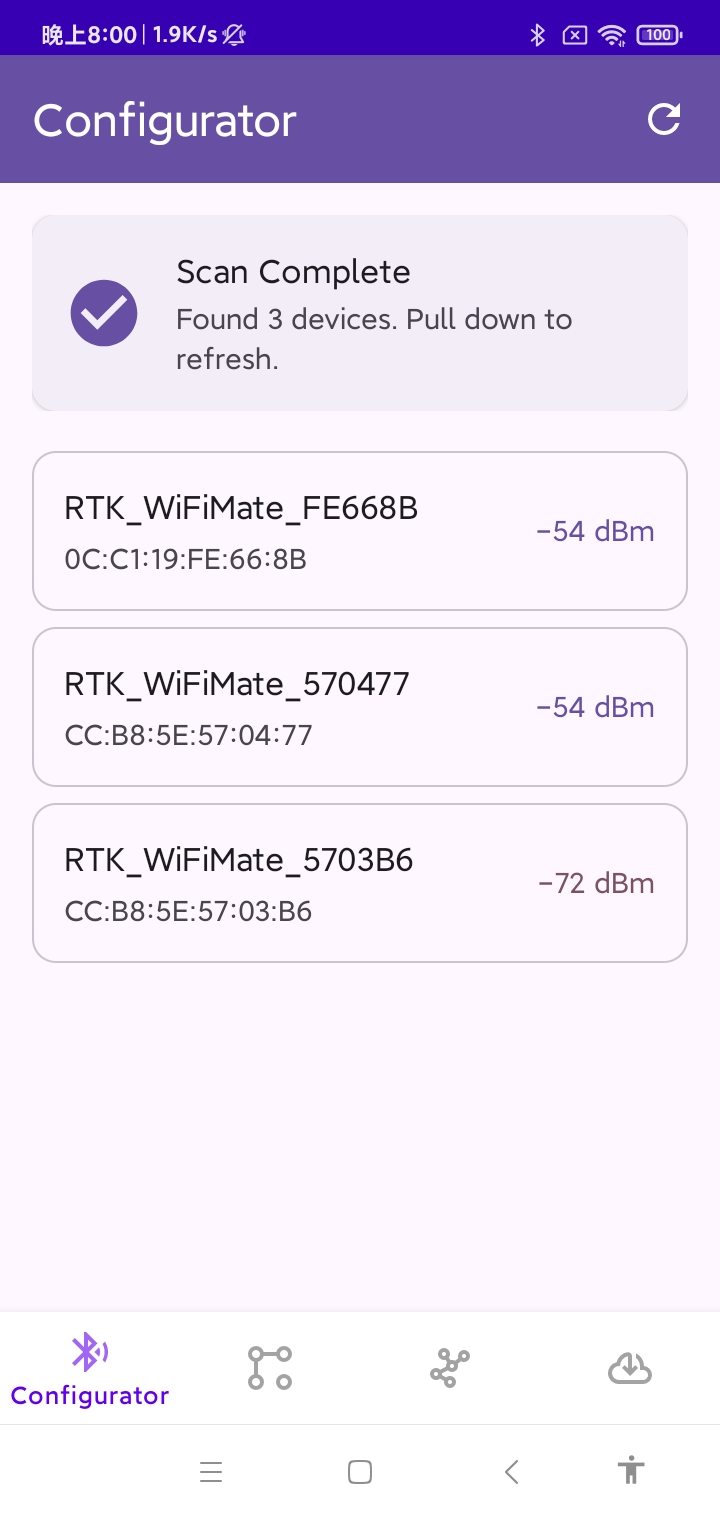Select device RTK_WiFiMate_FE668B
This screenshot has width=720, height=1520.
360,531
